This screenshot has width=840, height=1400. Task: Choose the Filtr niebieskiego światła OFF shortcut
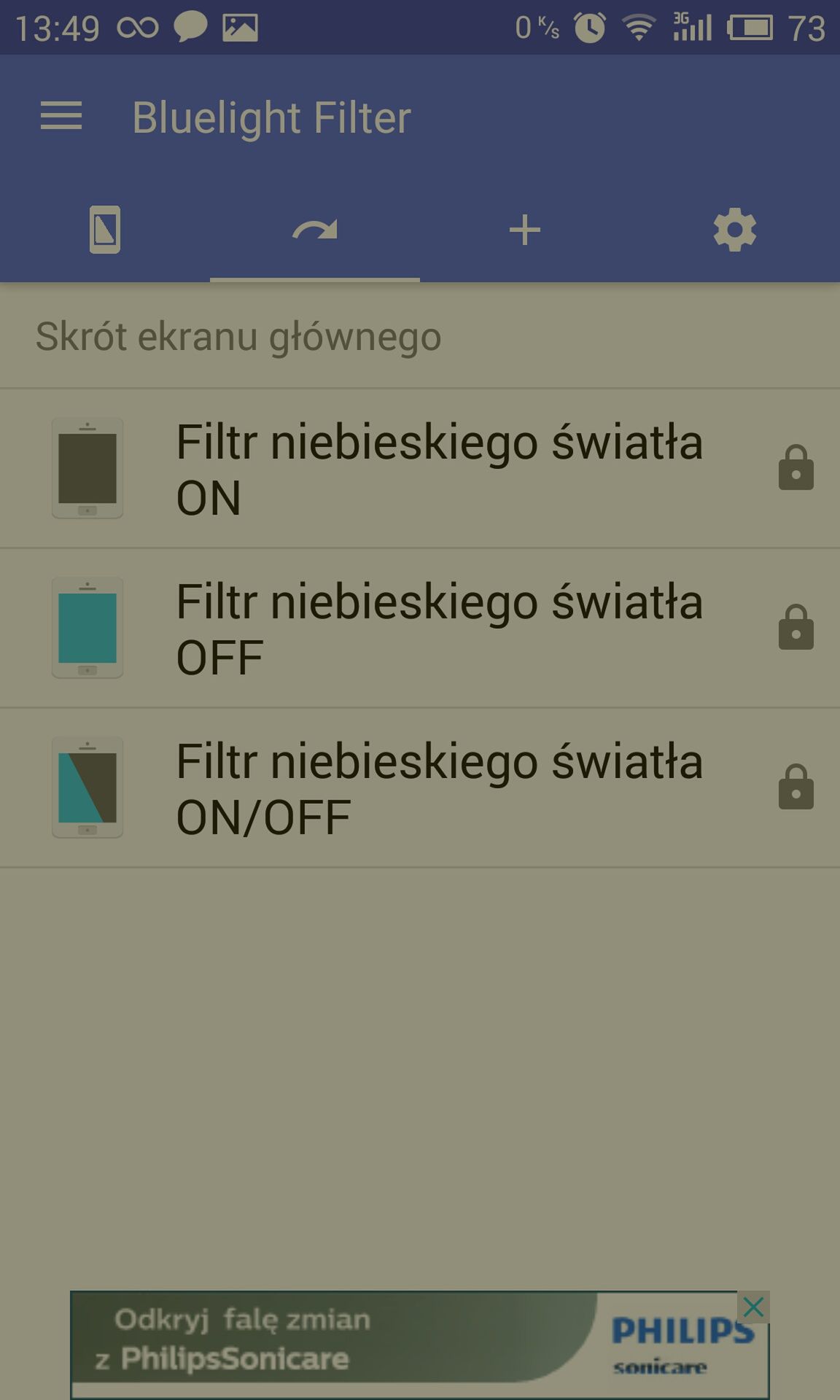420,629
